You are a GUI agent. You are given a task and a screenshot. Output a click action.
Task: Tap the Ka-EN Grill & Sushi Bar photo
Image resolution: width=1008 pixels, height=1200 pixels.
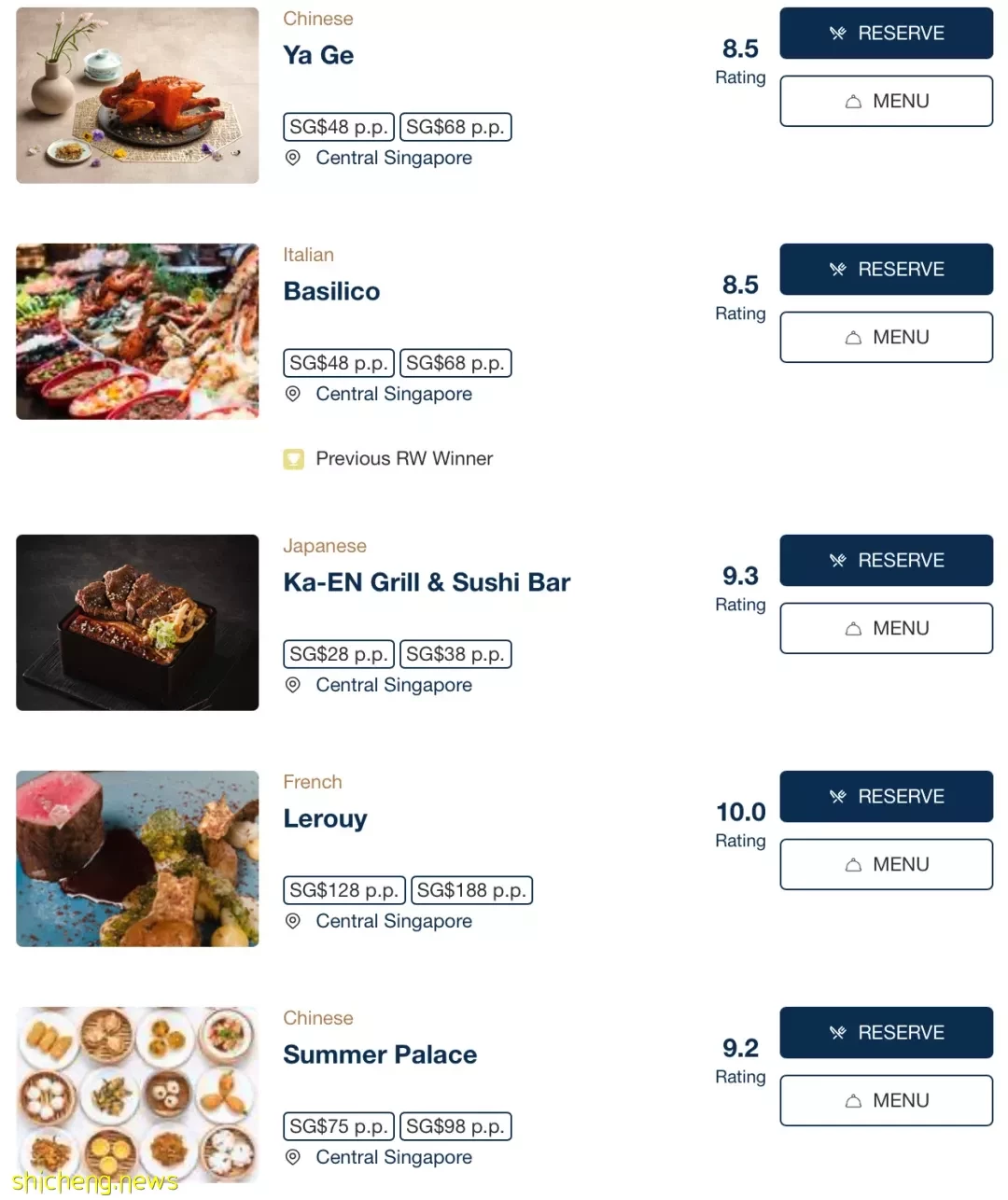tap(137, 622)
